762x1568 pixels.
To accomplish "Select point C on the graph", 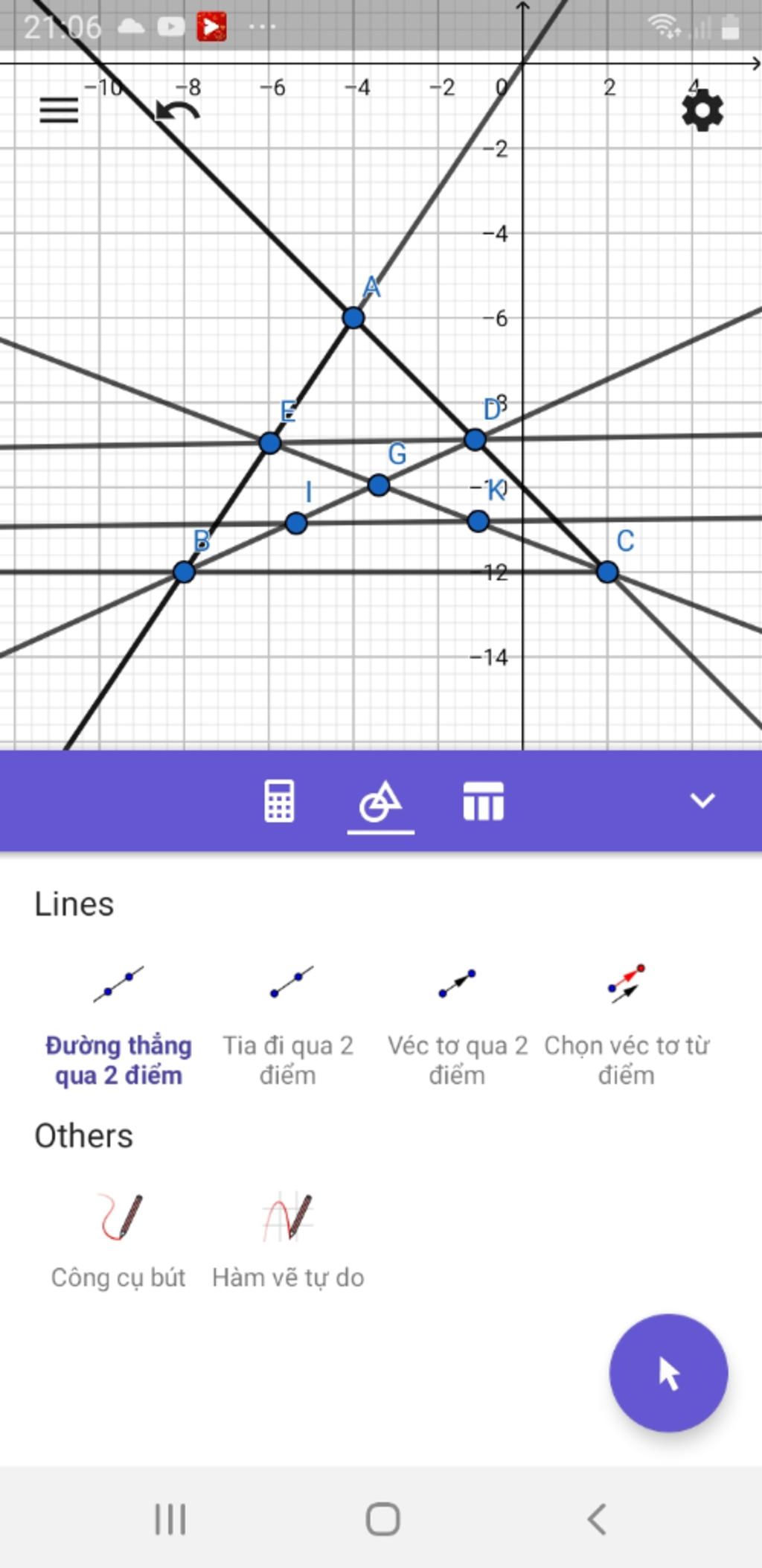I will click(607, 572).
